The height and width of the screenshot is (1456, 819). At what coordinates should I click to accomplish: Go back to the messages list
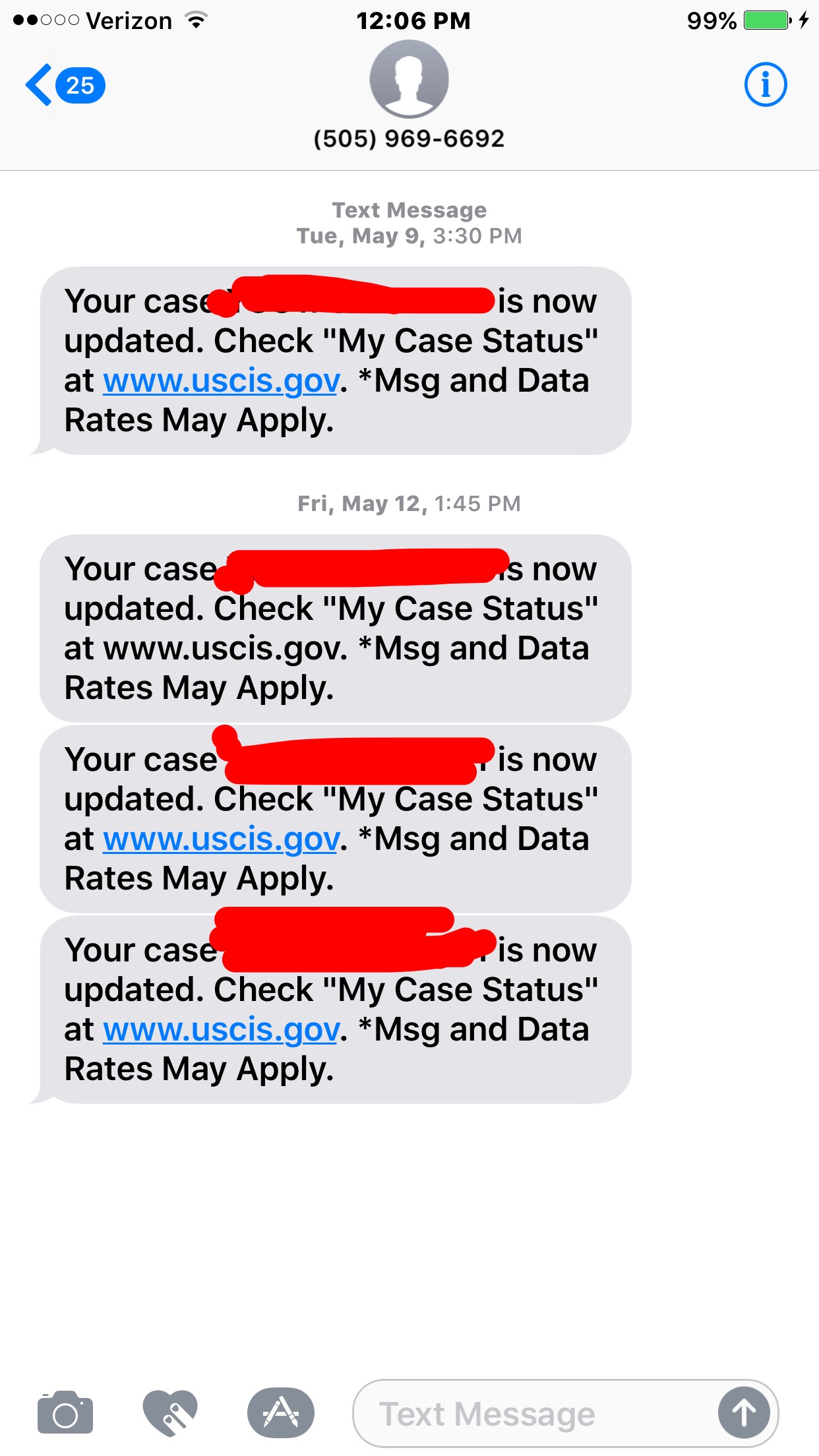pyautogui.click(x=65, y=85)
